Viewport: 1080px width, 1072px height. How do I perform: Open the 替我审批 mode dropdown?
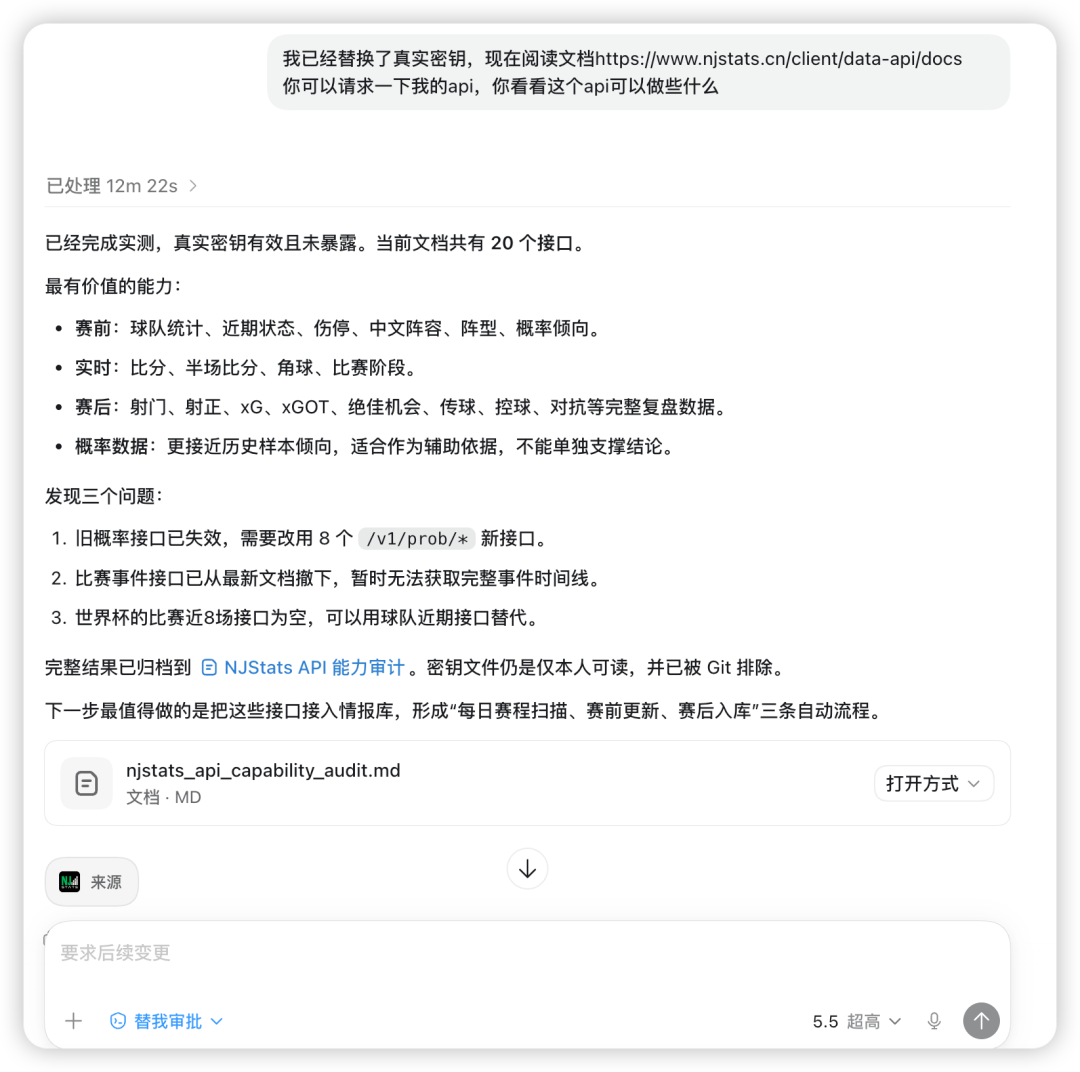coord(167,1021)
